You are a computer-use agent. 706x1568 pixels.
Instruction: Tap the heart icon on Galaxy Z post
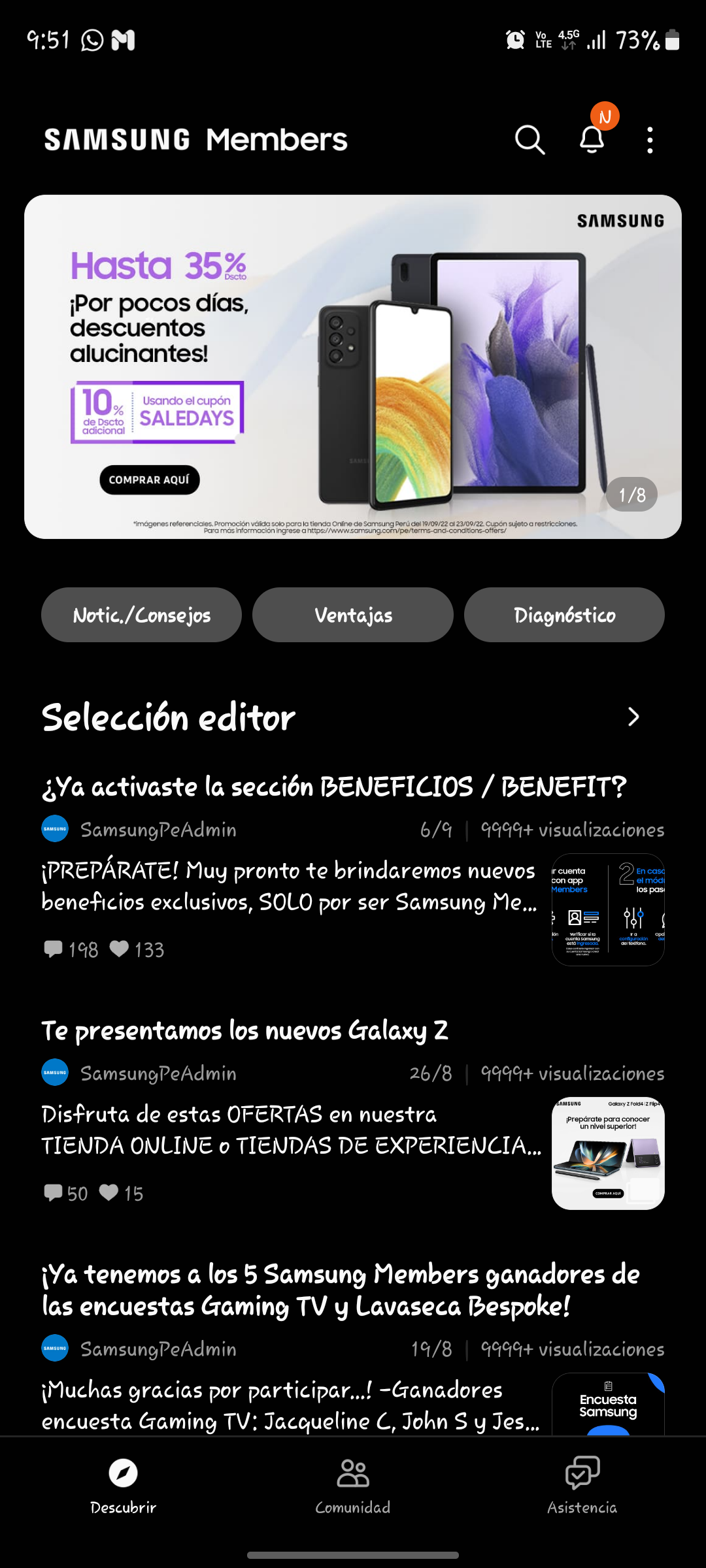tap(109, 1193)
